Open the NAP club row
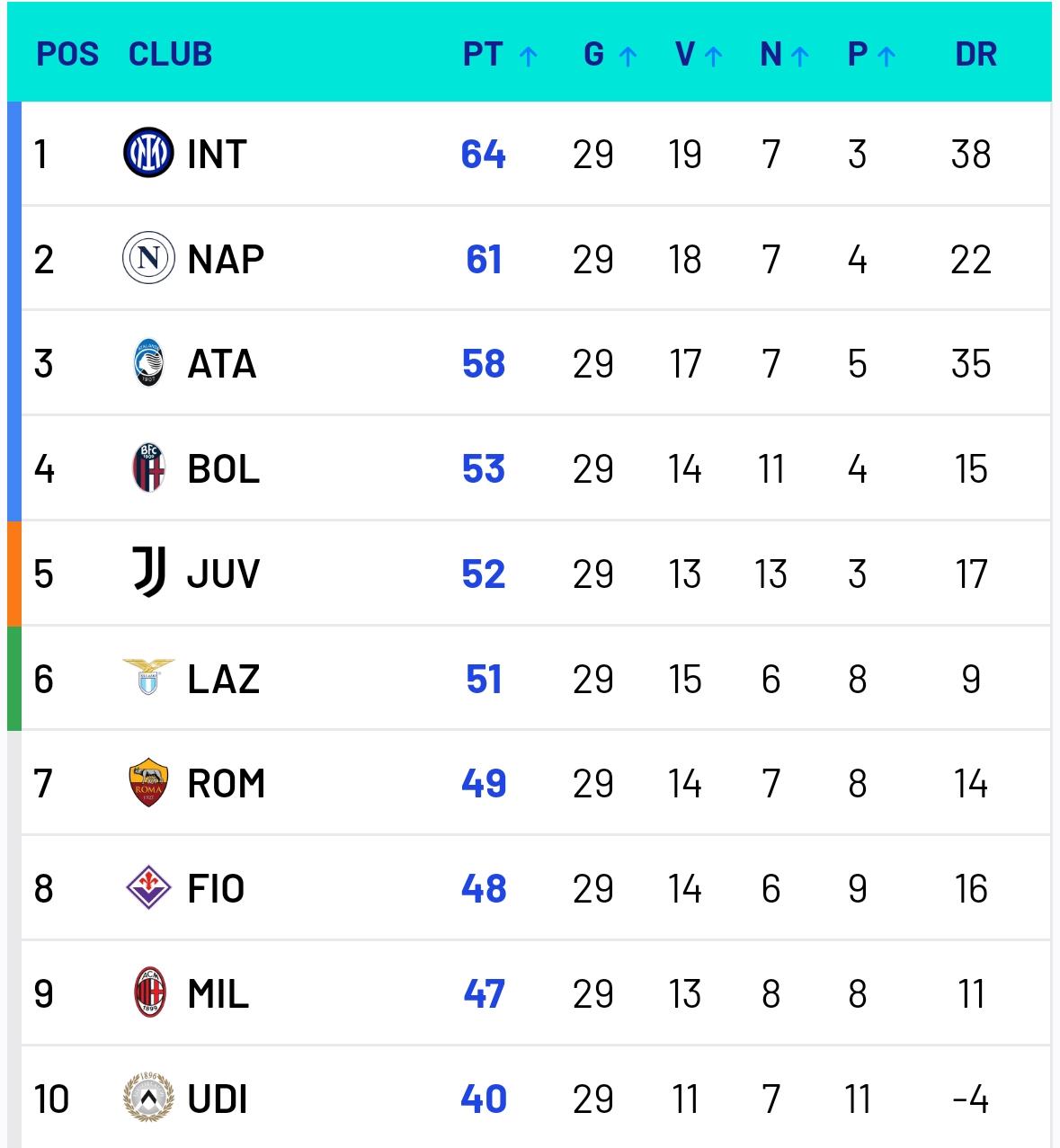1060x1148 pixels. tap(225, 259)
